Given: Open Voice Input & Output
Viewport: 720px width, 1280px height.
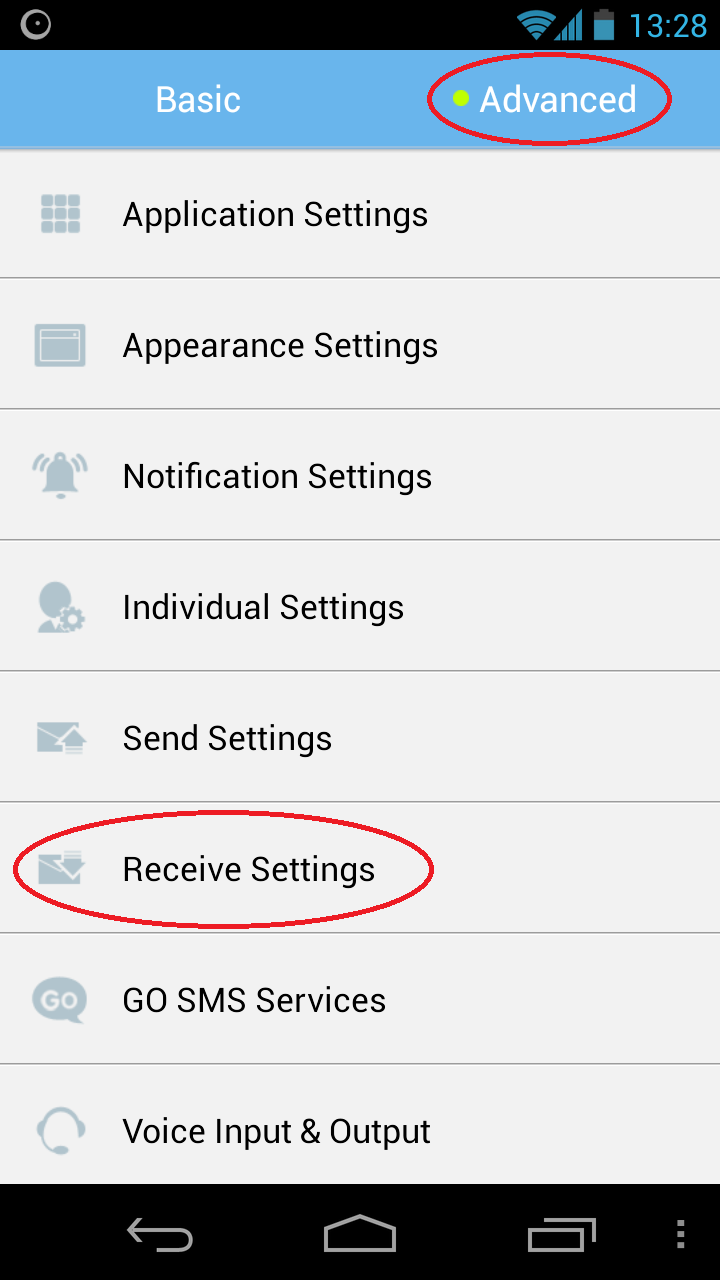Looking at the screenshot, I should [360, 1126].
